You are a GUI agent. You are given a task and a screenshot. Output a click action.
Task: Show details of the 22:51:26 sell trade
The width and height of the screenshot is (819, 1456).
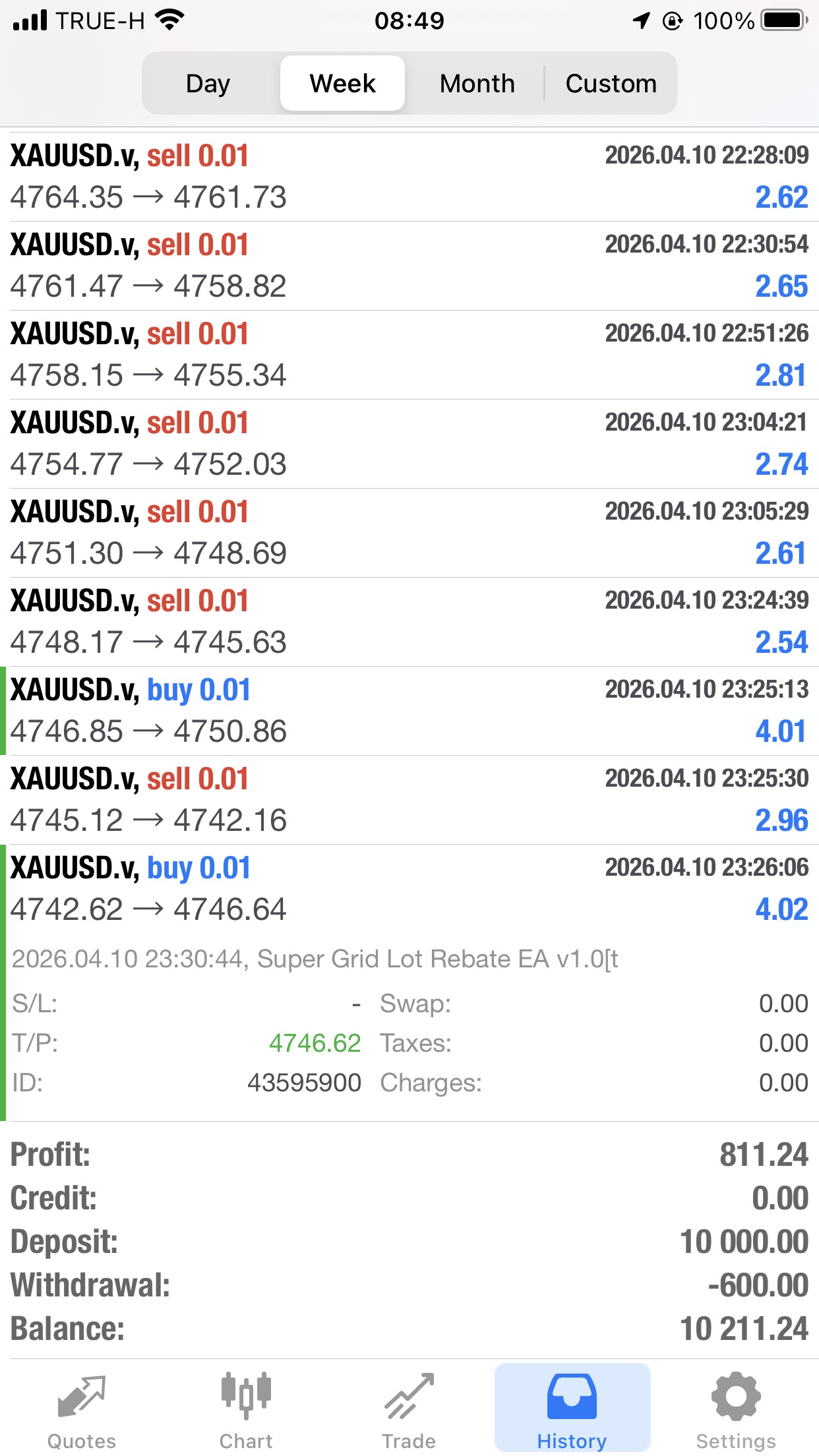pyautogui.click(x=409, y=355)
